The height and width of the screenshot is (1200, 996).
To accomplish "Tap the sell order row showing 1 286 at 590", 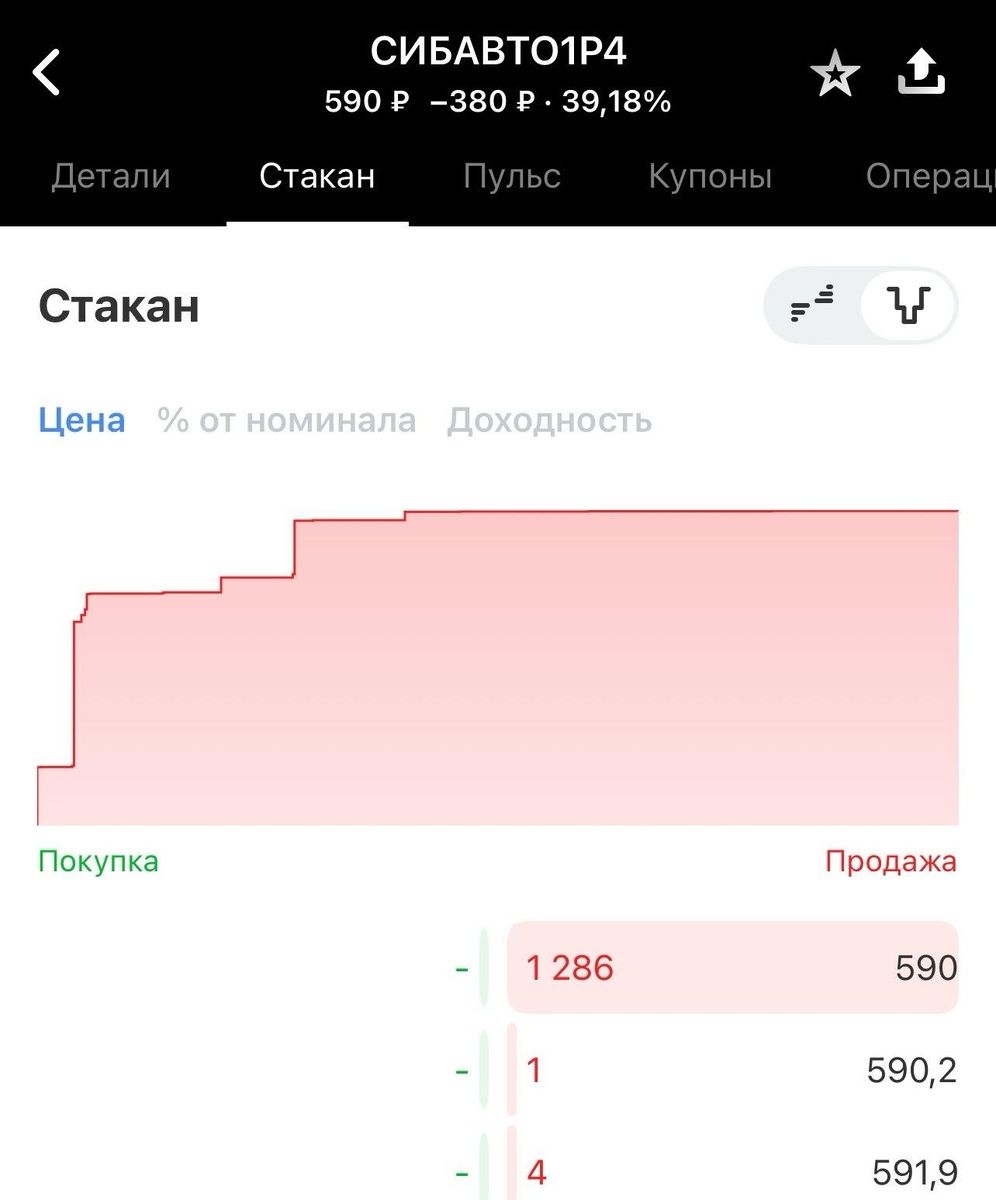I will (x=733, y=968).
